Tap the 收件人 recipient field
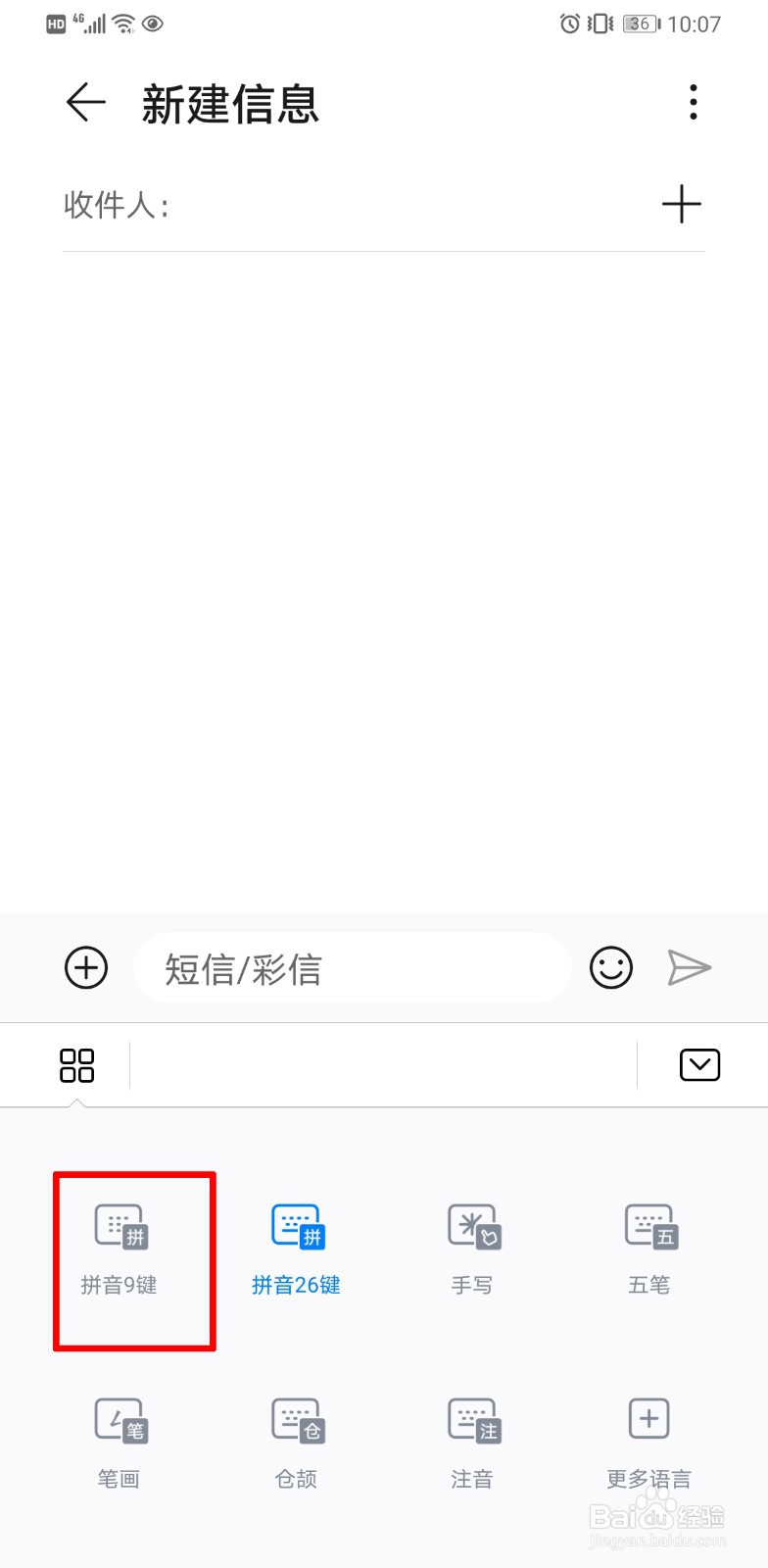Viewport: 768px width, 1568px height. (x=392, y=205)
